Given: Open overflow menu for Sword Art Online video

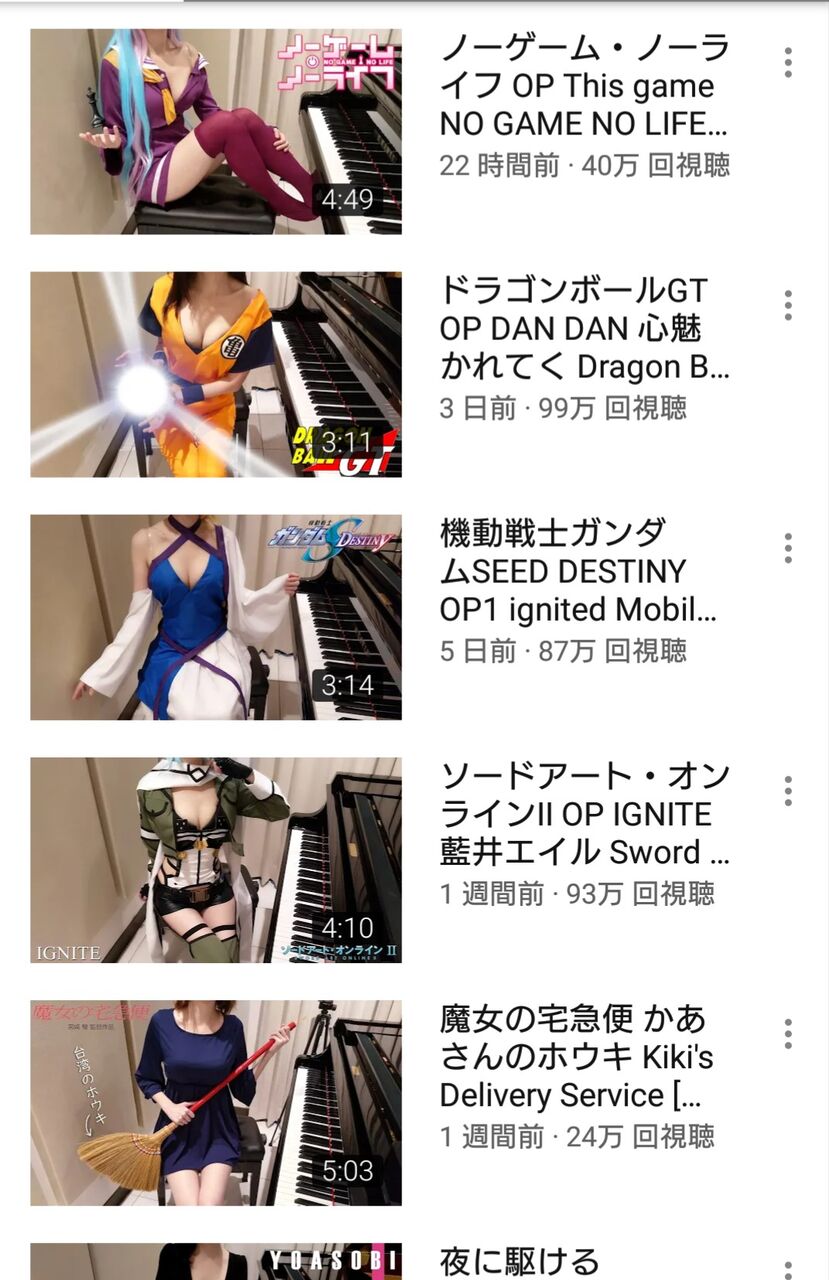Looking at the screenshot, I should (788, 791).
